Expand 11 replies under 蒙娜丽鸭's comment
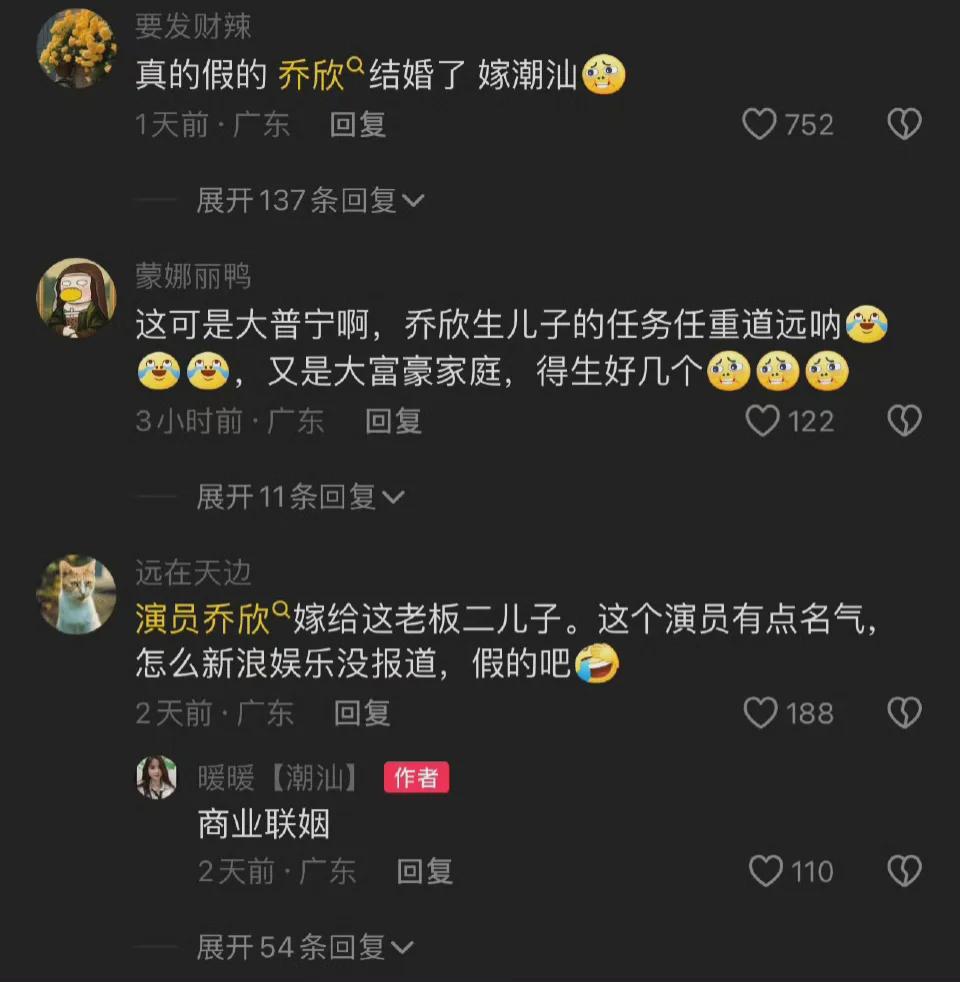This screenshot has height=982, width=960. (x=300, y=497)
